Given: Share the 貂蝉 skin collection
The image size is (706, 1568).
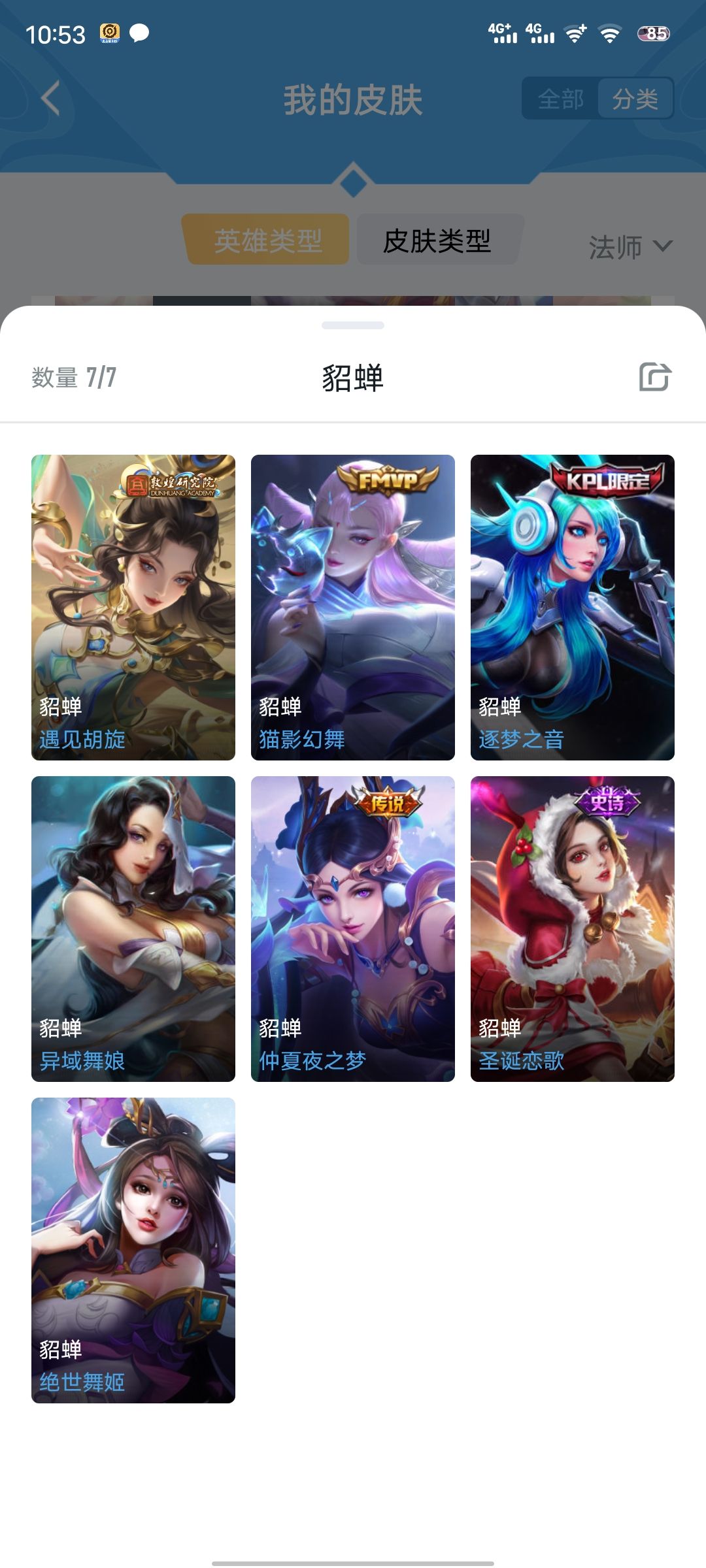Looking at the screenshot, I should tap(655, 377).
